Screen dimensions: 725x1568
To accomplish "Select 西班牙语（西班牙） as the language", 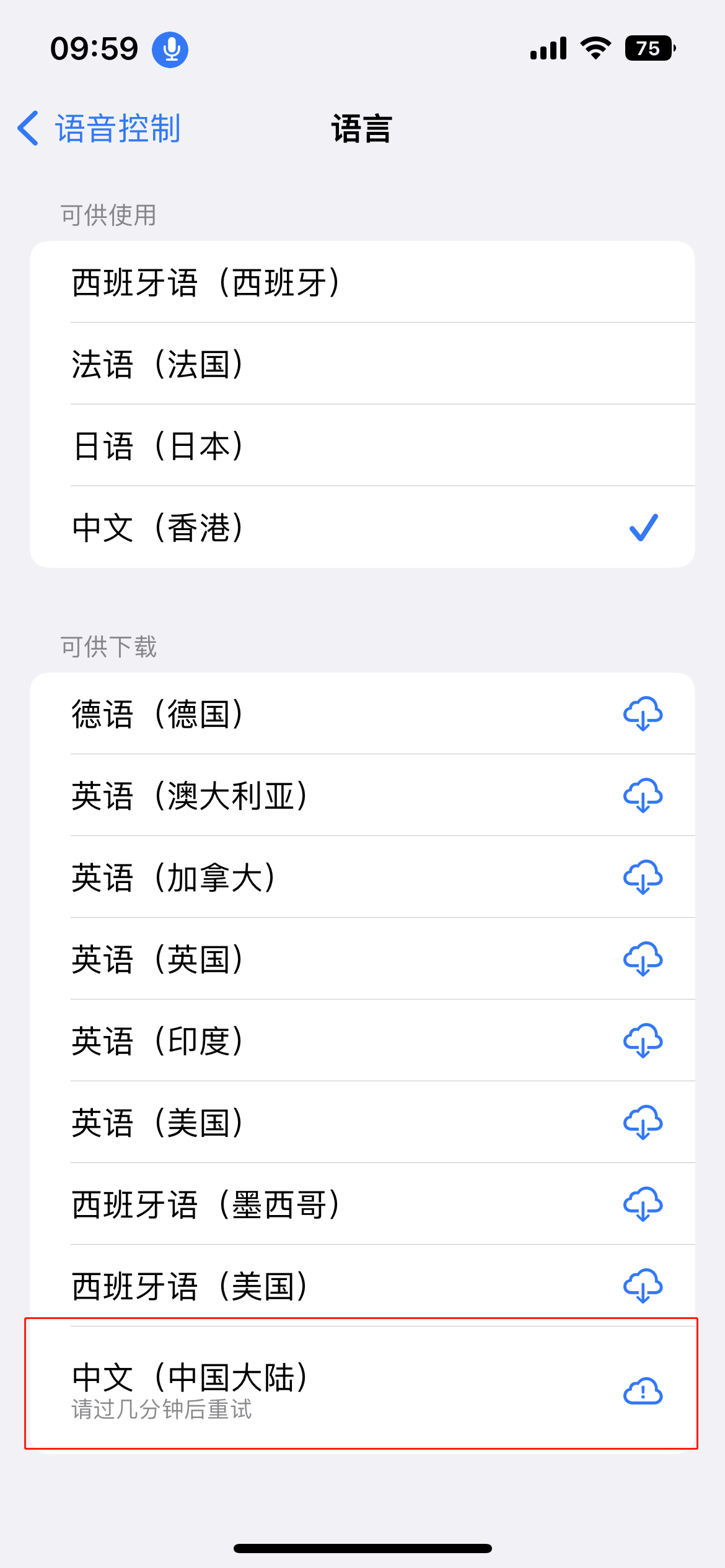I will (362, 282).
